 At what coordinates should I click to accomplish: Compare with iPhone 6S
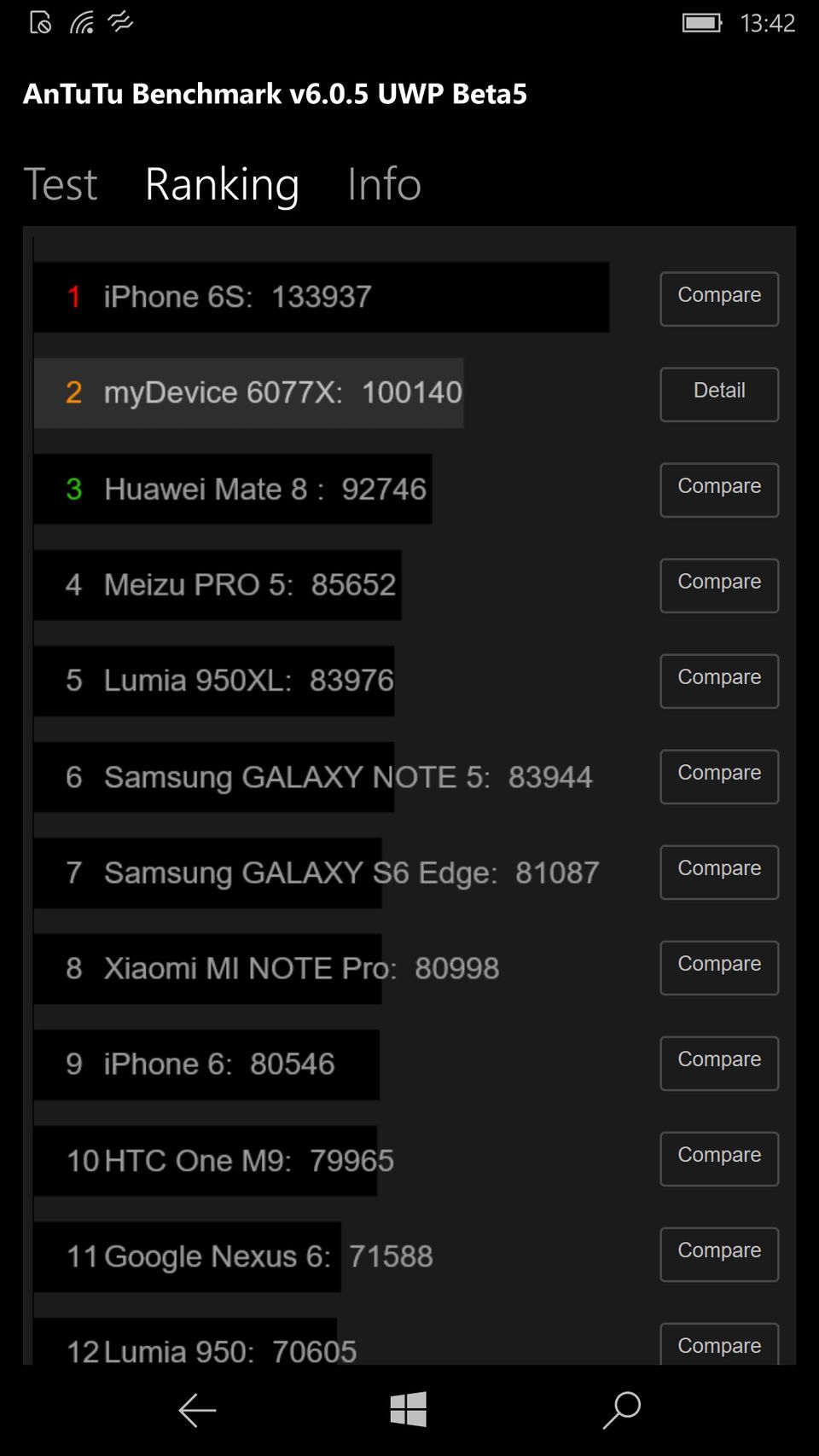pyautogui.click(x=718, y=299)
